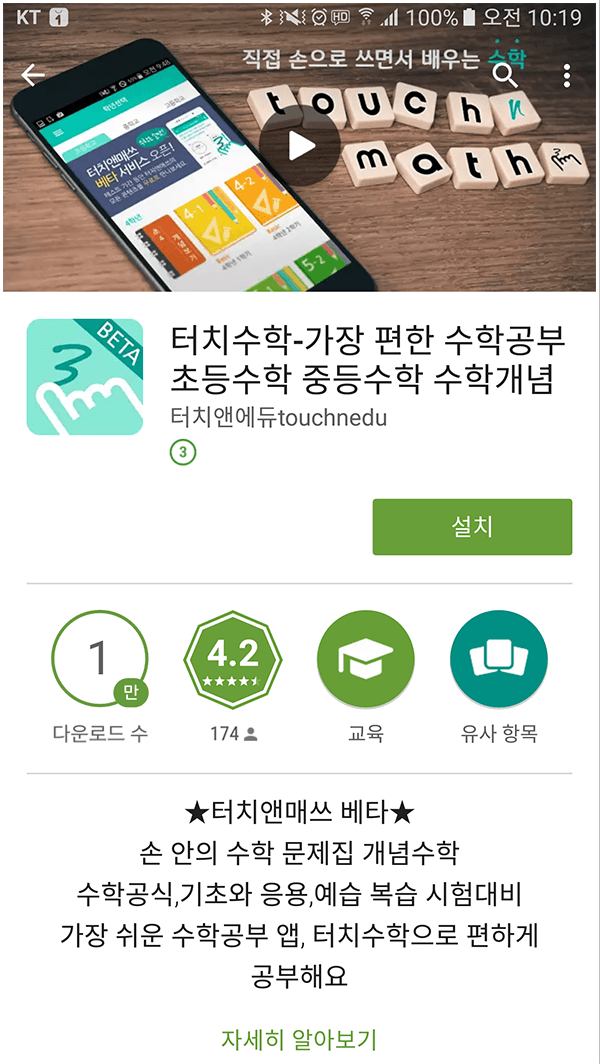
Task: Tap the green 설치 install button
Action: [x=472, y=527]
